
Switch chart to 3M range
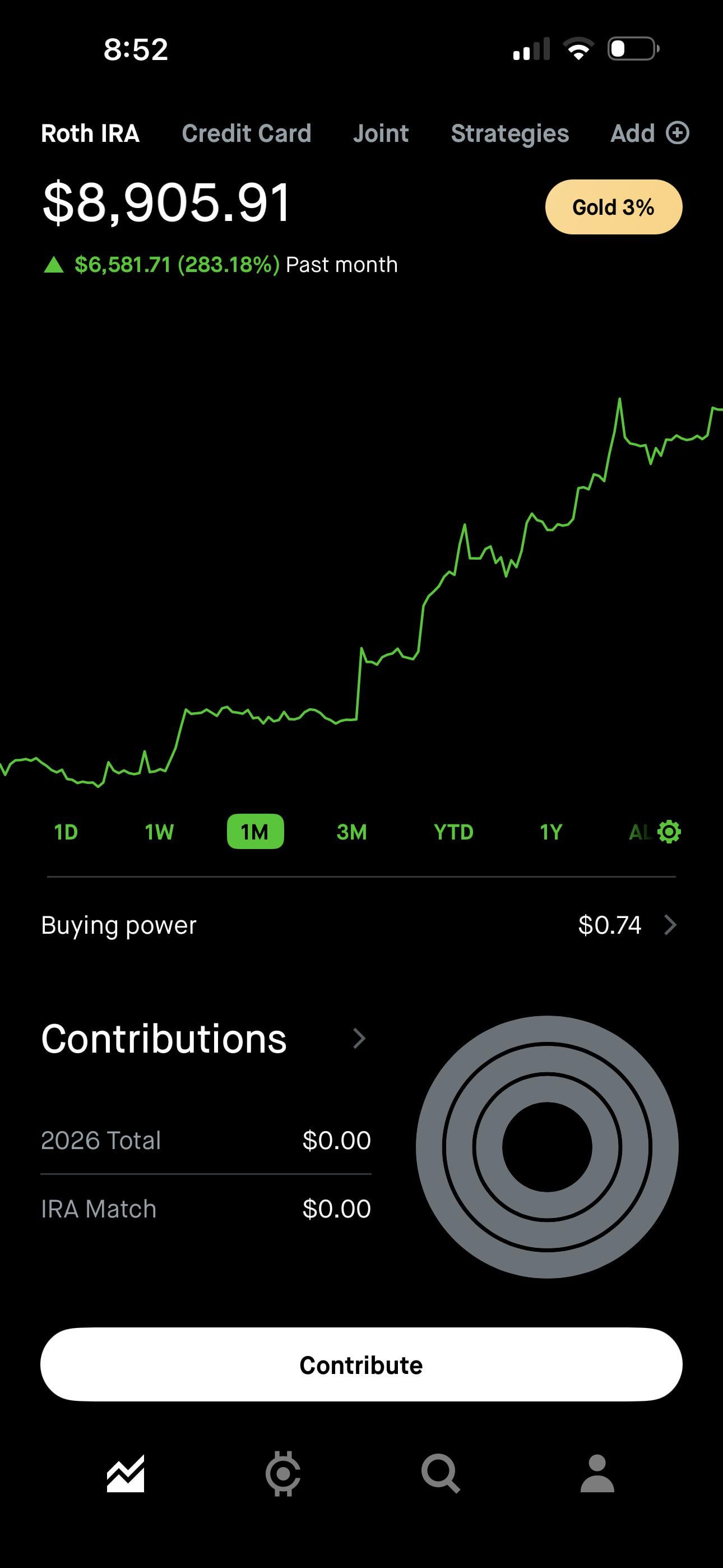coord(352,832)
